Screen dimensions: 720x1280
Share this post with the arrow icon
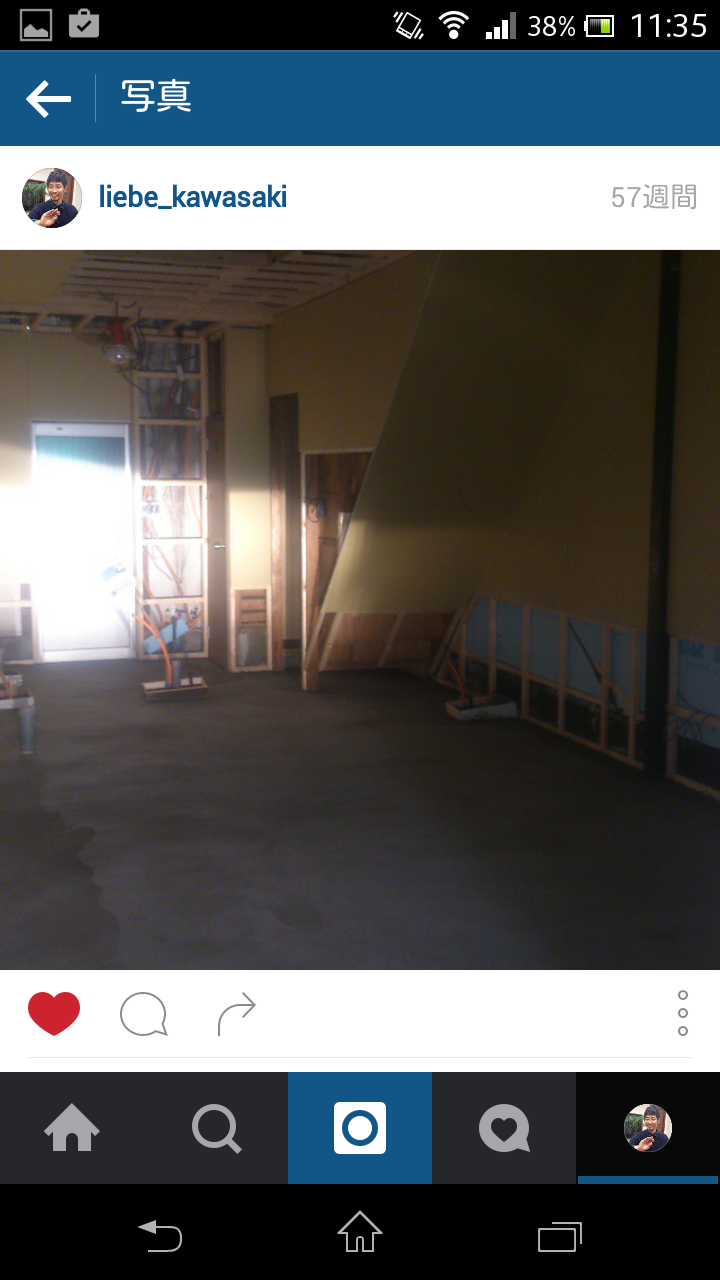tap(237, 1014)
